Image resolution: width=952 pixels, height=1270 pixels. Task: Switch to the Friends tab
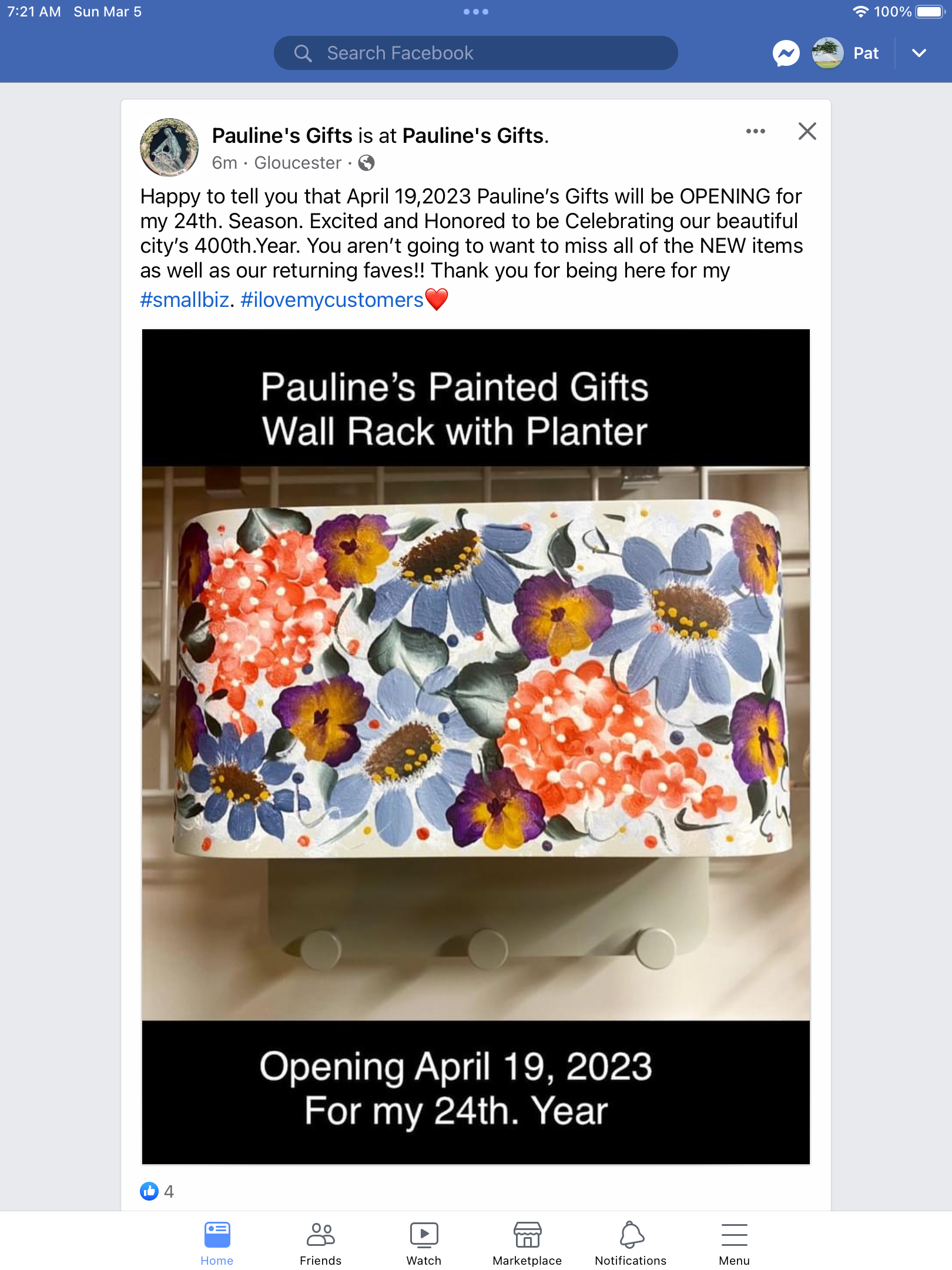coord(320,1243)
